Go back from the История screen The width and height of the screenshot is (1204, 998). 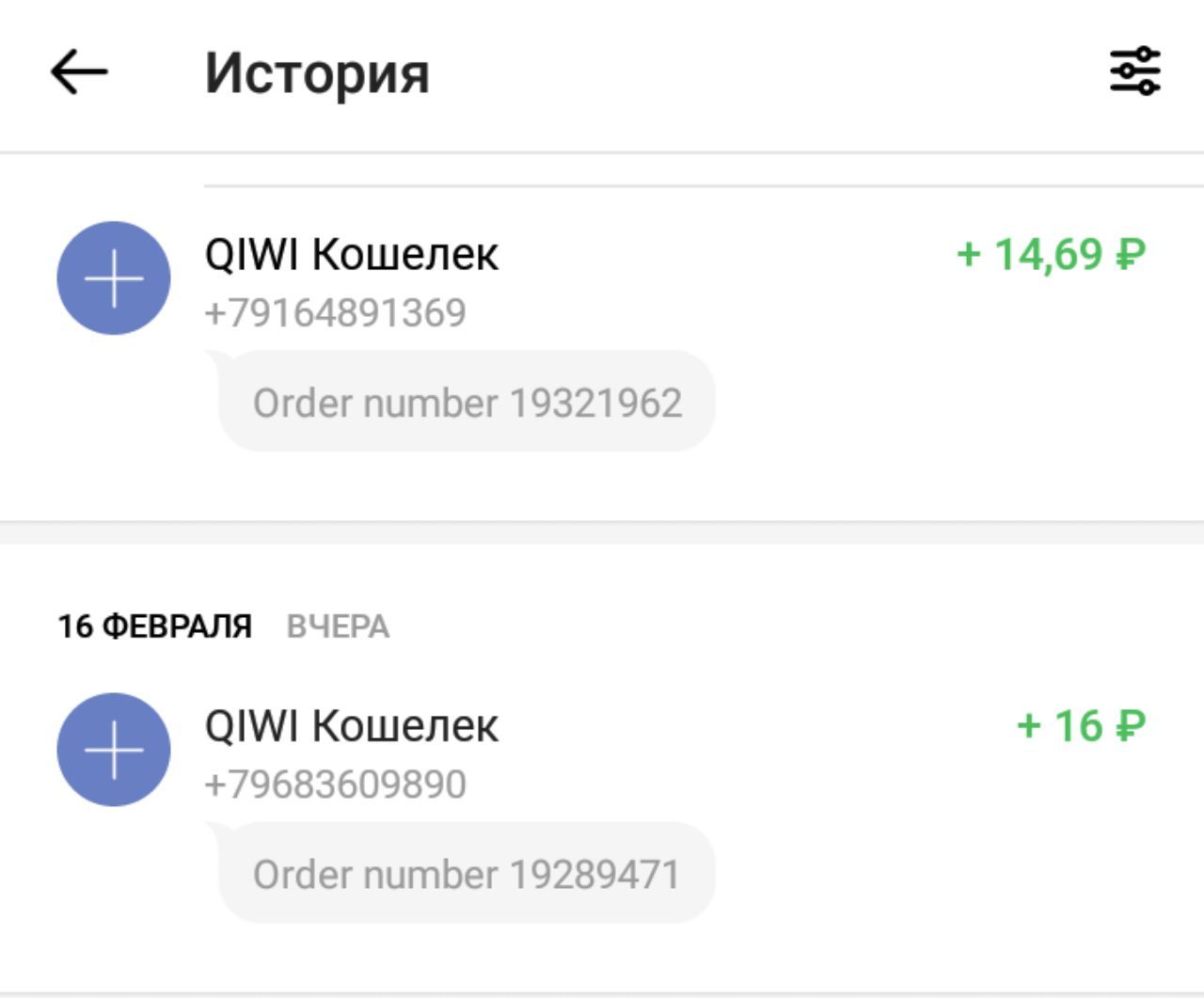click(79, 72)
